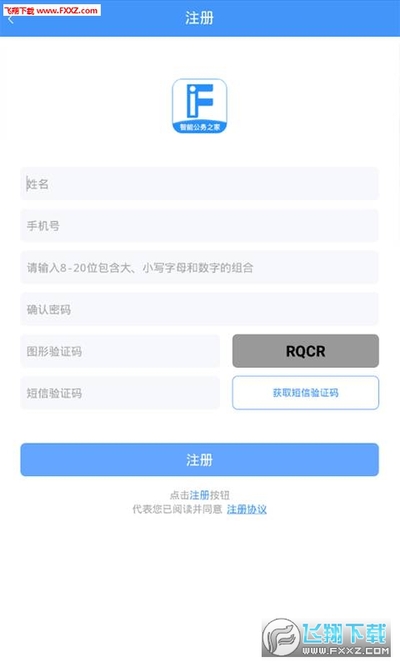Tap the 手机号 phone number field
400x667 pixels.
200,225
